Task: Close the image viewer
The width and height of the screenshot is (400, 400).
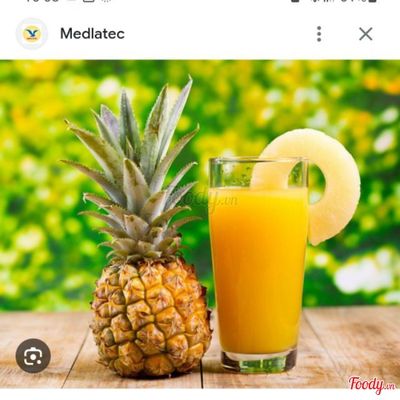Action: [x=366, y=34]
